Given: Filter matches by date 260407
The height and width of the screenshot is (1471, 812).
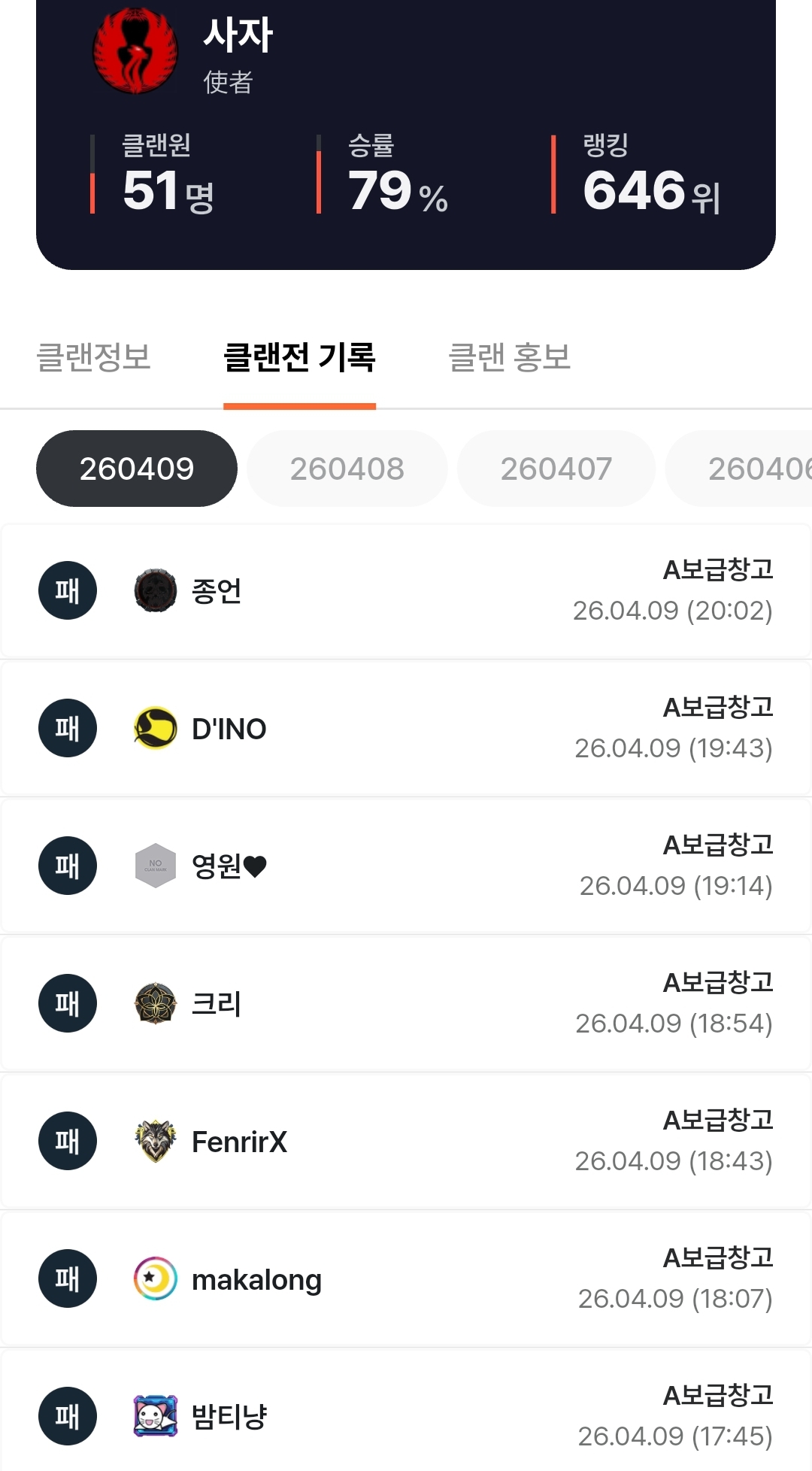Looking at the screenshot, I should tap(556, 469).
